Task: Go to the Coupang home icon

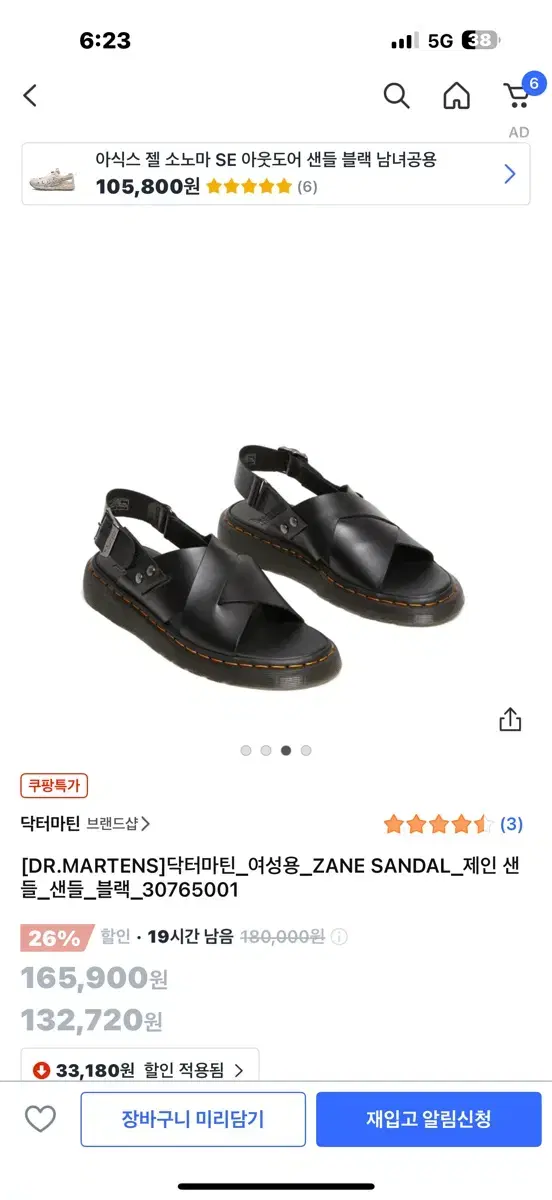Action: tap(457, 96)
